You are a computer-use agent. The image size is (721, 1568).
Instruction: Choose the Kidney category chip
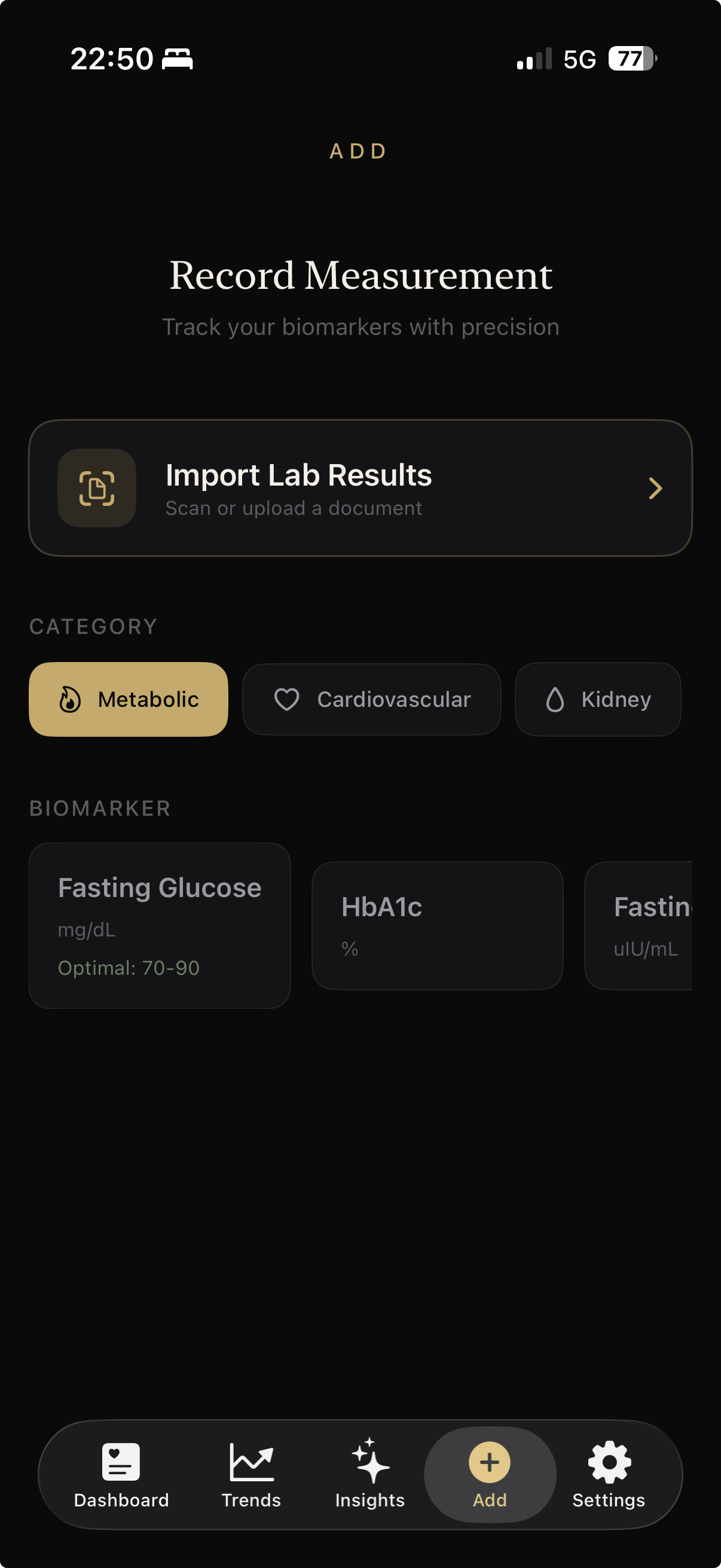click(x=597, y=700)
